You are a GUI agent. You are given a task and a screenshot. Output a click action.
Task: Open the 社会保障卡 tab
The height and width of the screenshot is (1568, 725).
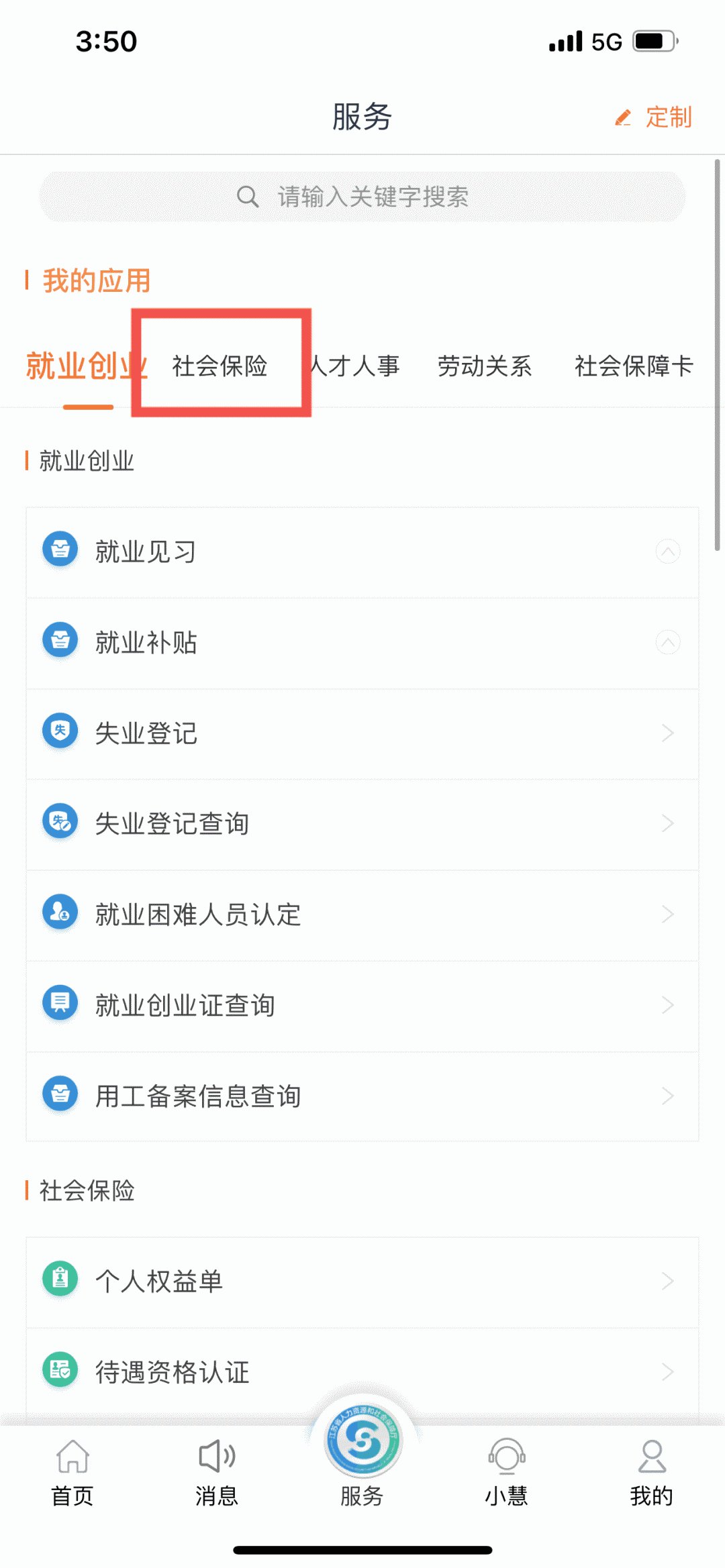point(633,366)
